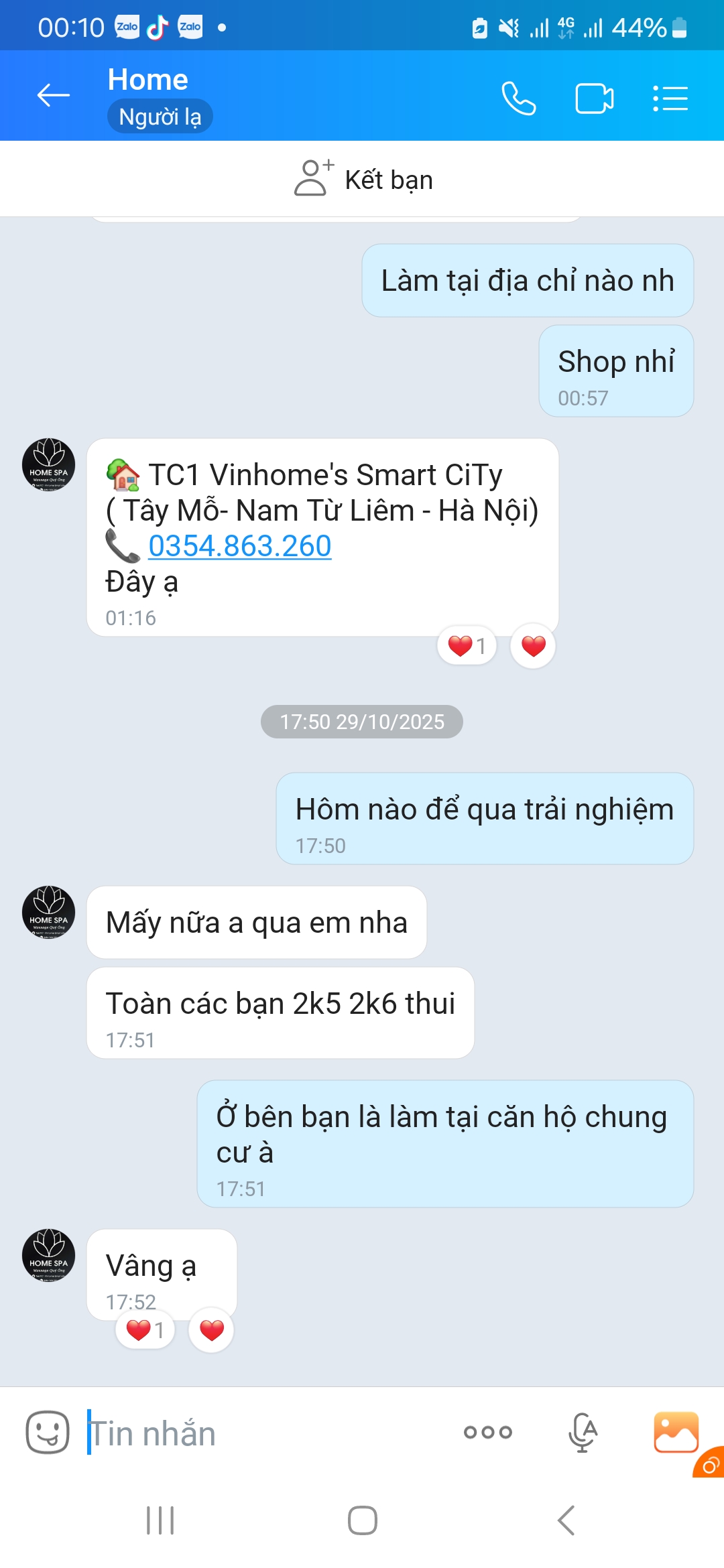Open more message options with three dots
This screenshot has height=1568, width=724.
pyautogui.click(x=487, y=1433)
